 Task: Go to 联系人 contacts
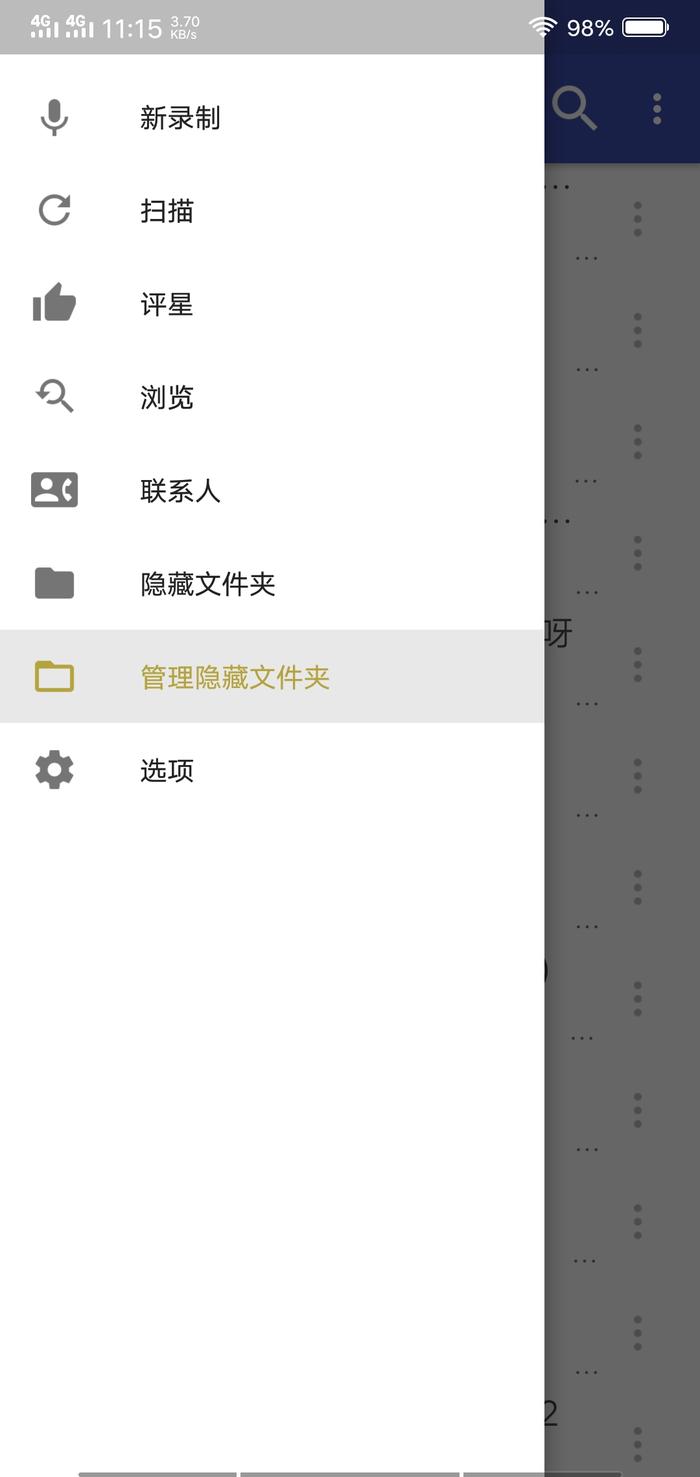point(180,490)
